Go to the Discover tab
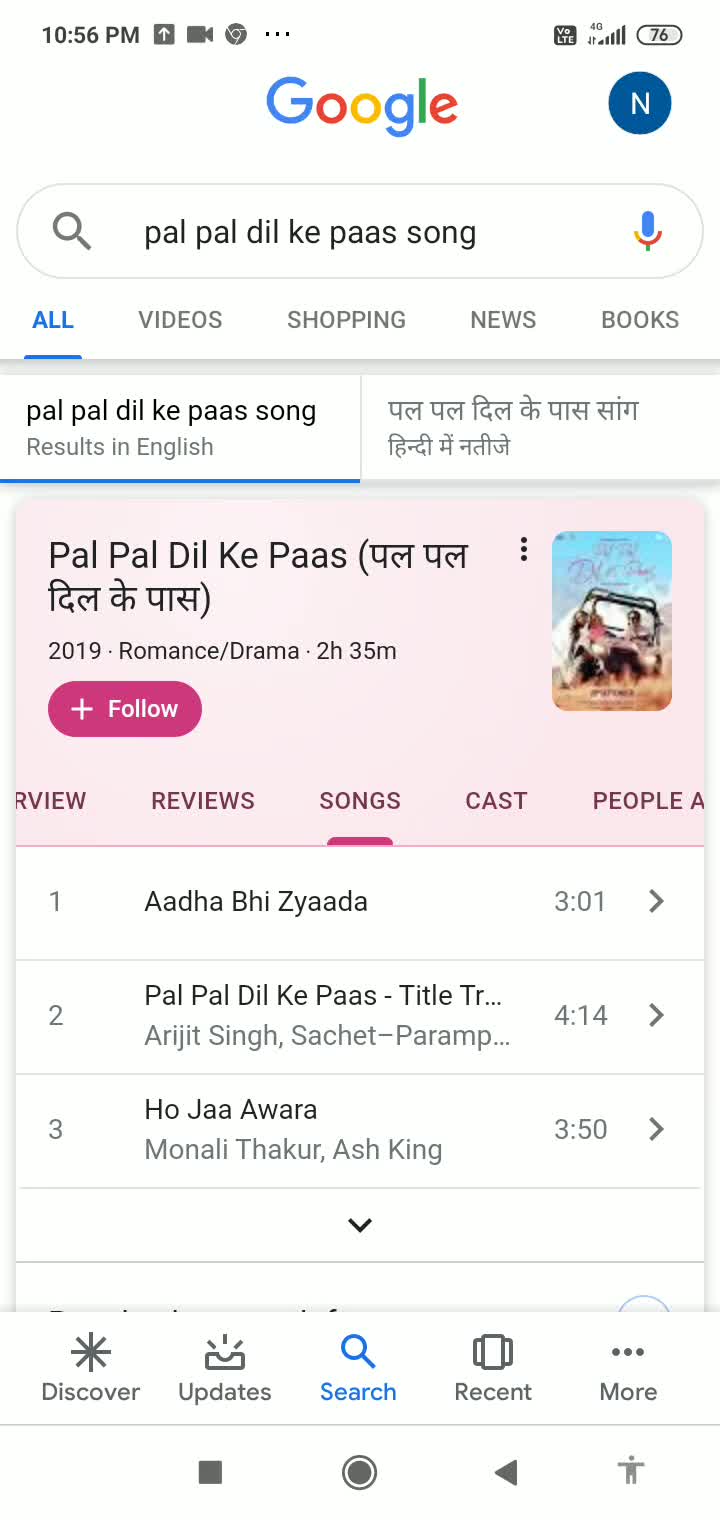The width and height of the screenshot is (720, 1520). (90, 1370)
